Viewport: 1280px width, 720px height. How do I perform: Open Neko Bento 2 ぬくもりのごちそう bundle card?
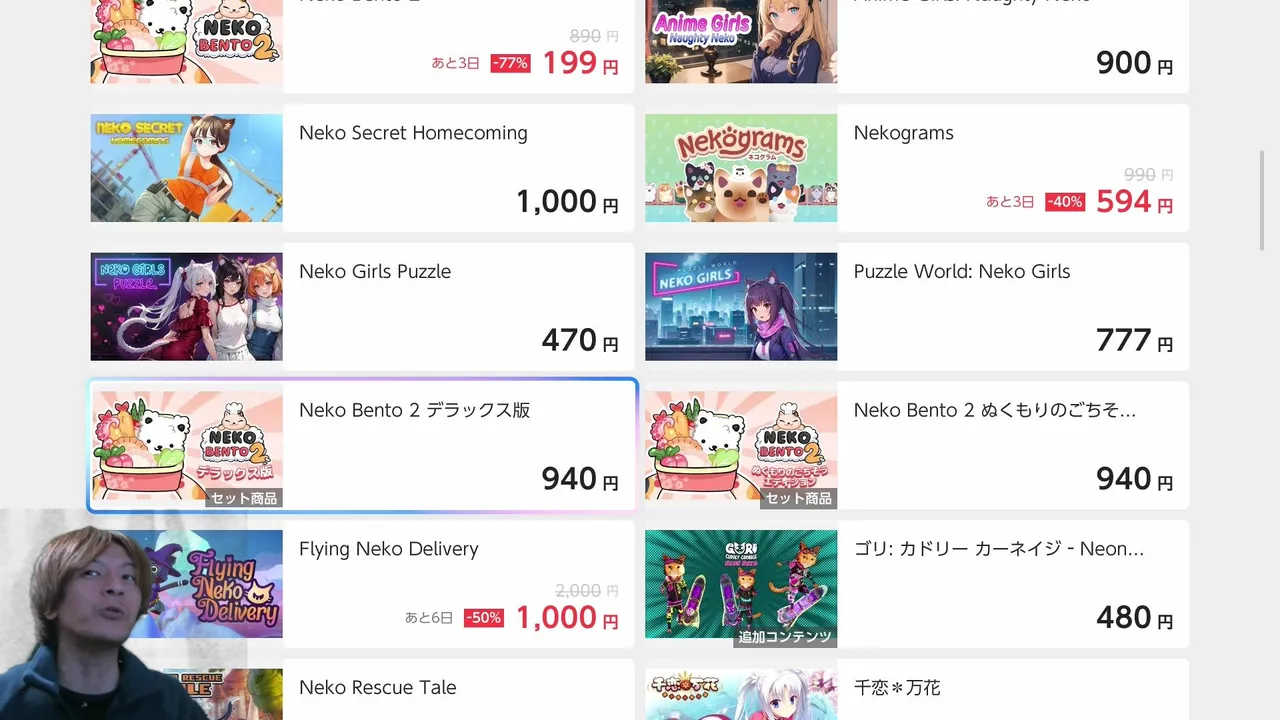[x=916, y=445]
